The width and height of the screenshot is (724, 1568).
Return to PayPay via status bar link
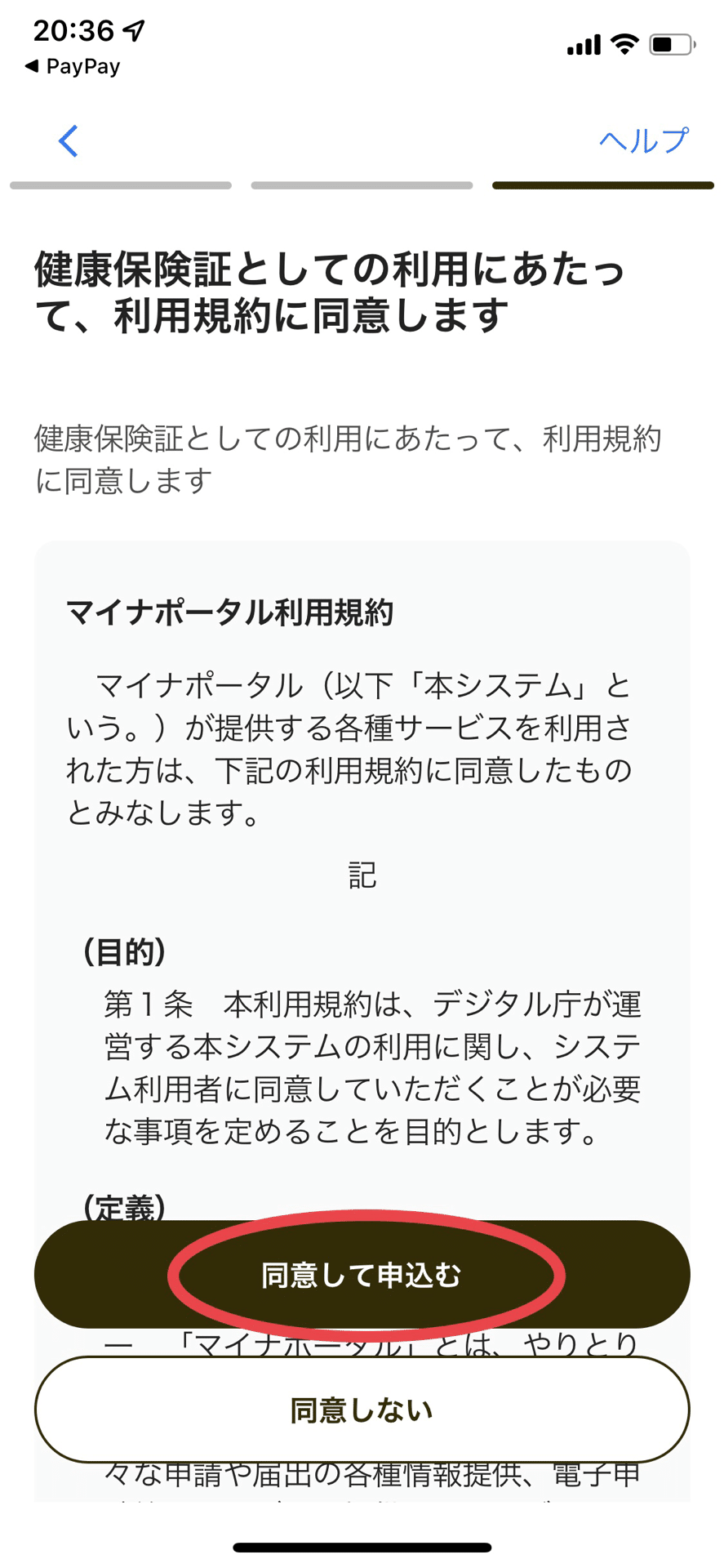(73, 66)
